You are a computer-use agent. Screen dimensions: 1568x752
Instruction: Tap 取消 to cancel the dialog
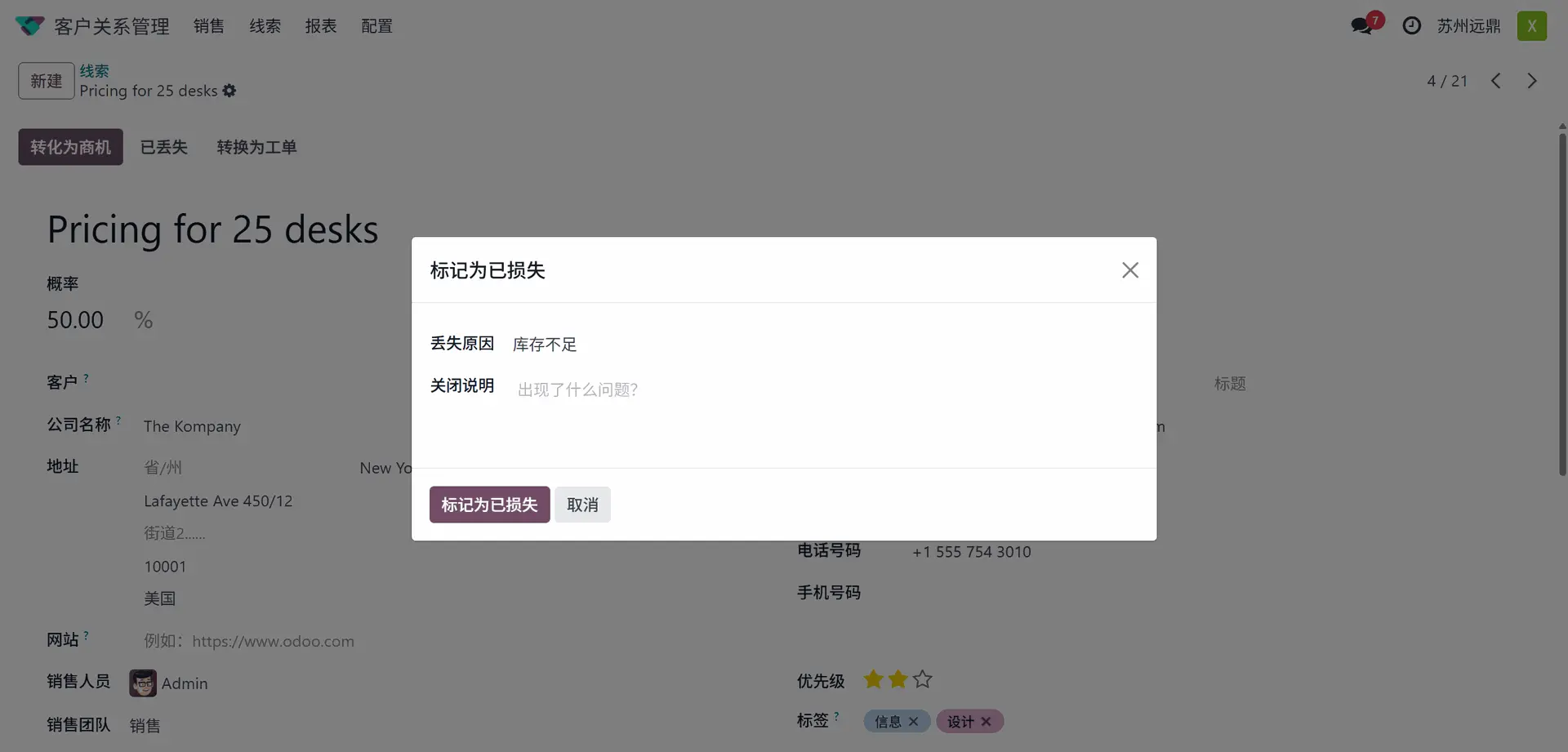[582, 505]
